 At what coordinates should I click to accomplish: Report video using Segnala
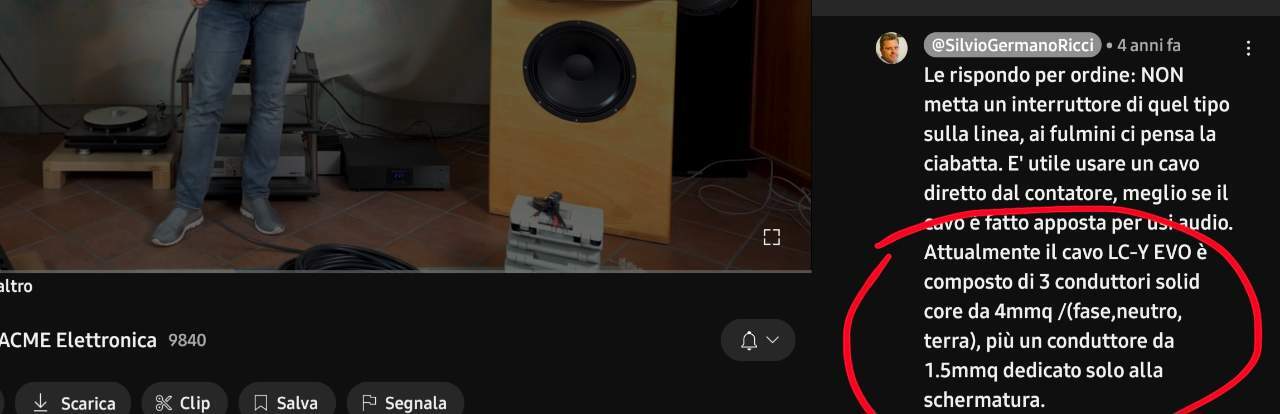[x=404, y=402]
